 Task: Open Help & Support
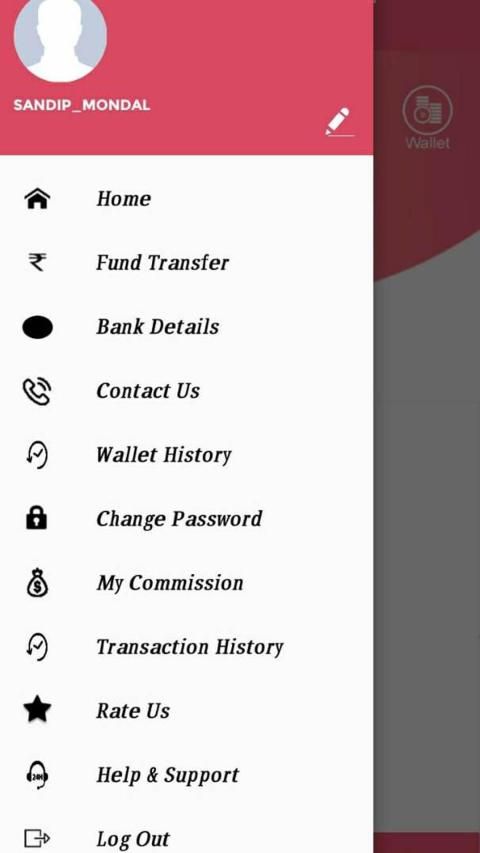tap(187, 775)
